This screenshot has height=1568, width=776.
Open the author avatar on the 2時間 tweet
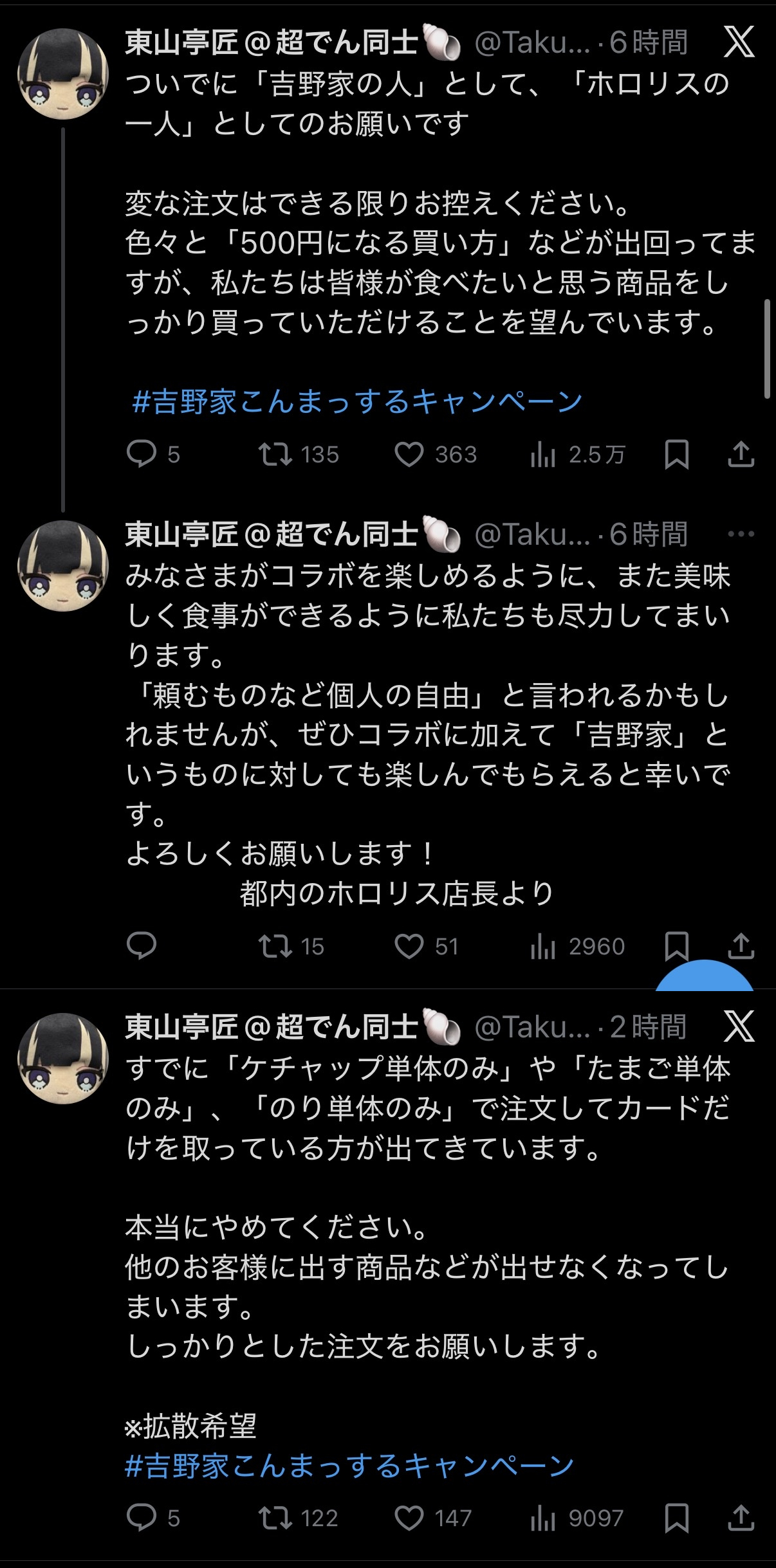point(63,1059)
